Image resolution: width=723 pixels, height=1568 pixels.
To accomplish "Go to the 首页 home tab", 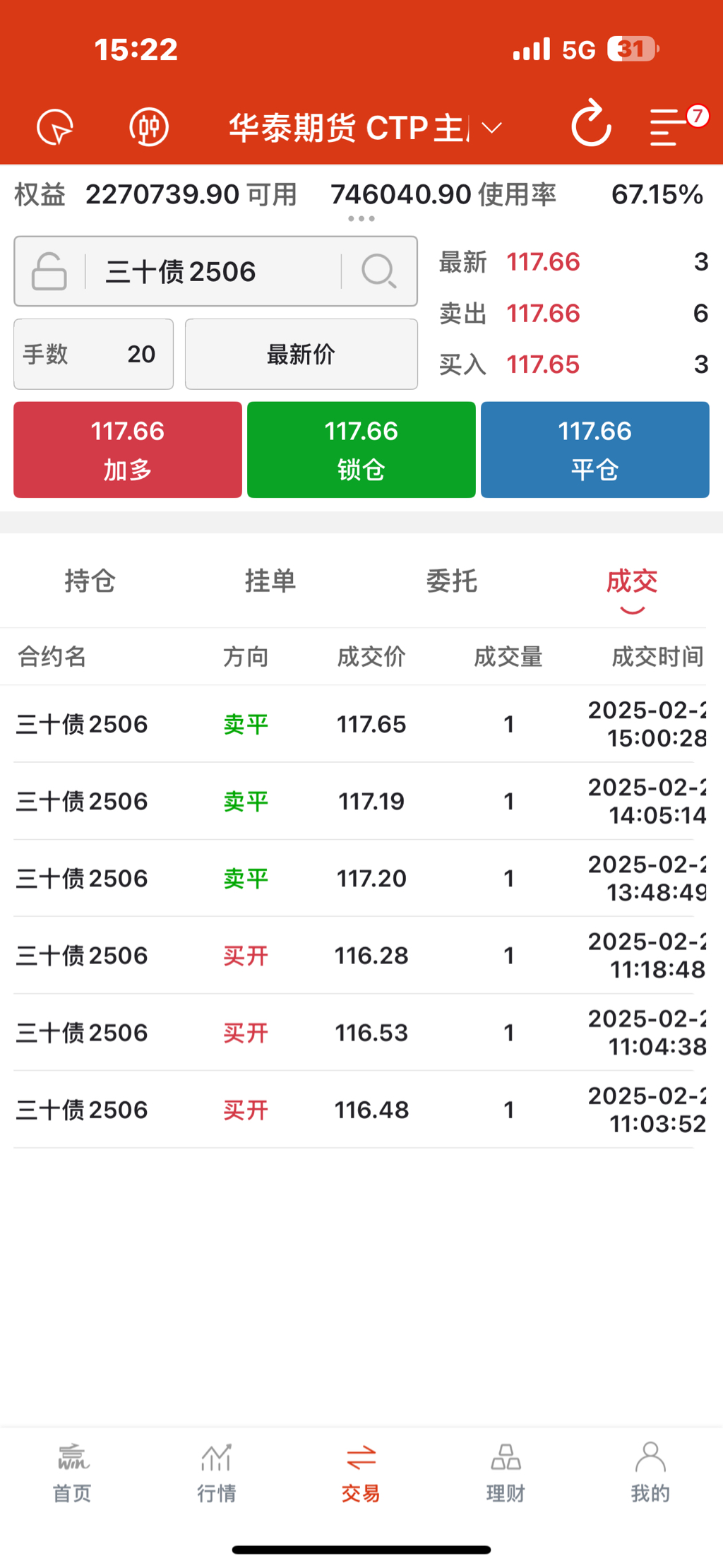I will coord(72,1473).
